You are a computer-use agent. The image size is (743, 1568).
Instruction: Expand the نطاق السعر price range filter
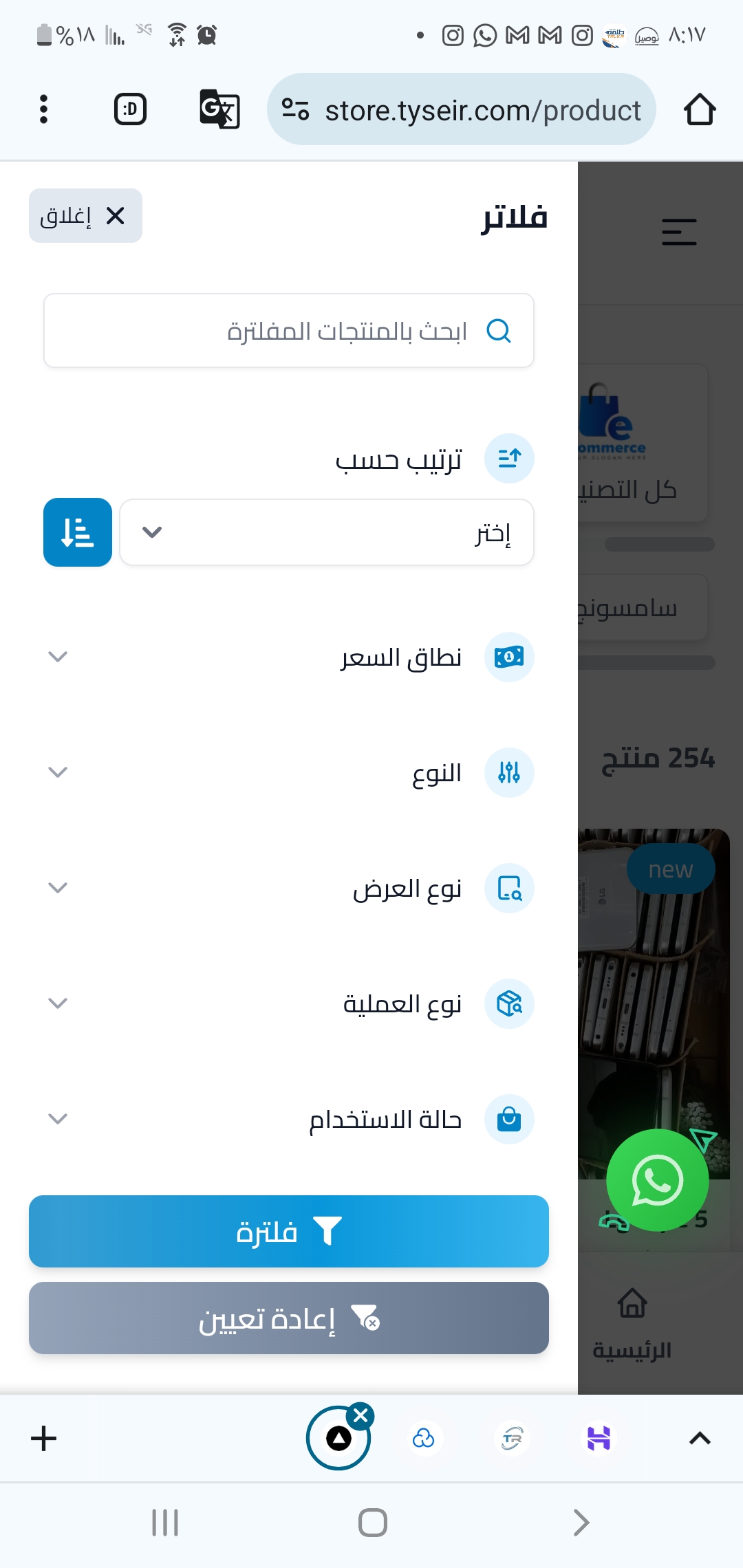(x=289, y=657)
